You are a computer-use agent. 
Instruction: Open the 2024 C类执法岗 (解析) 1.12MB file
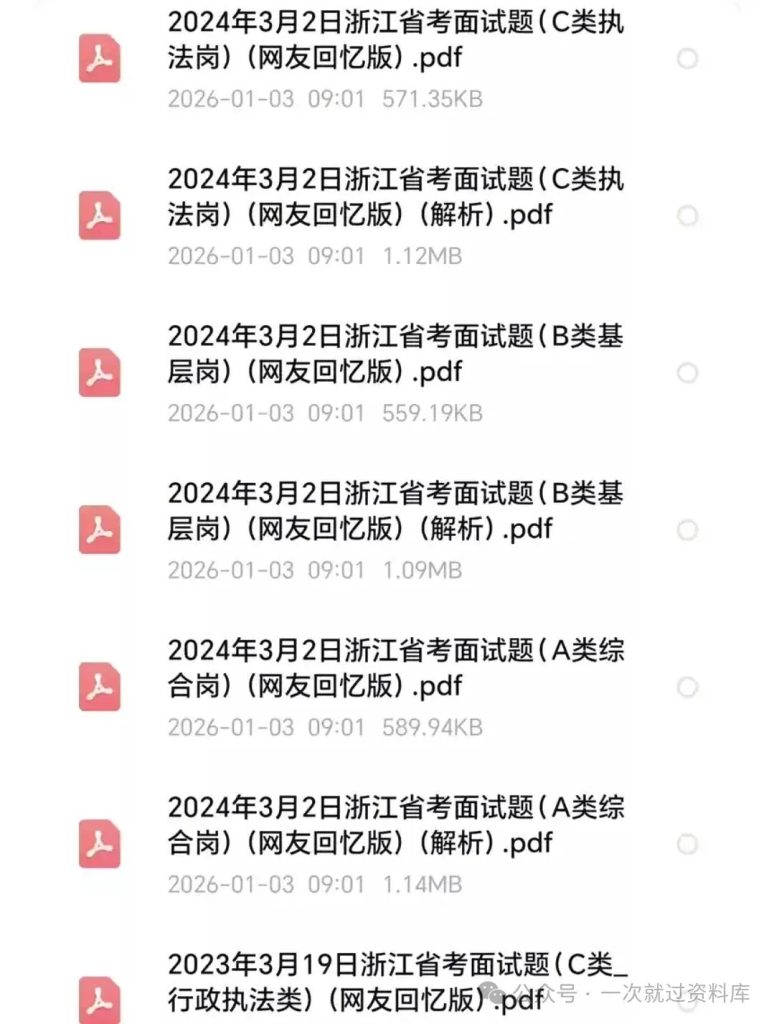395,198
